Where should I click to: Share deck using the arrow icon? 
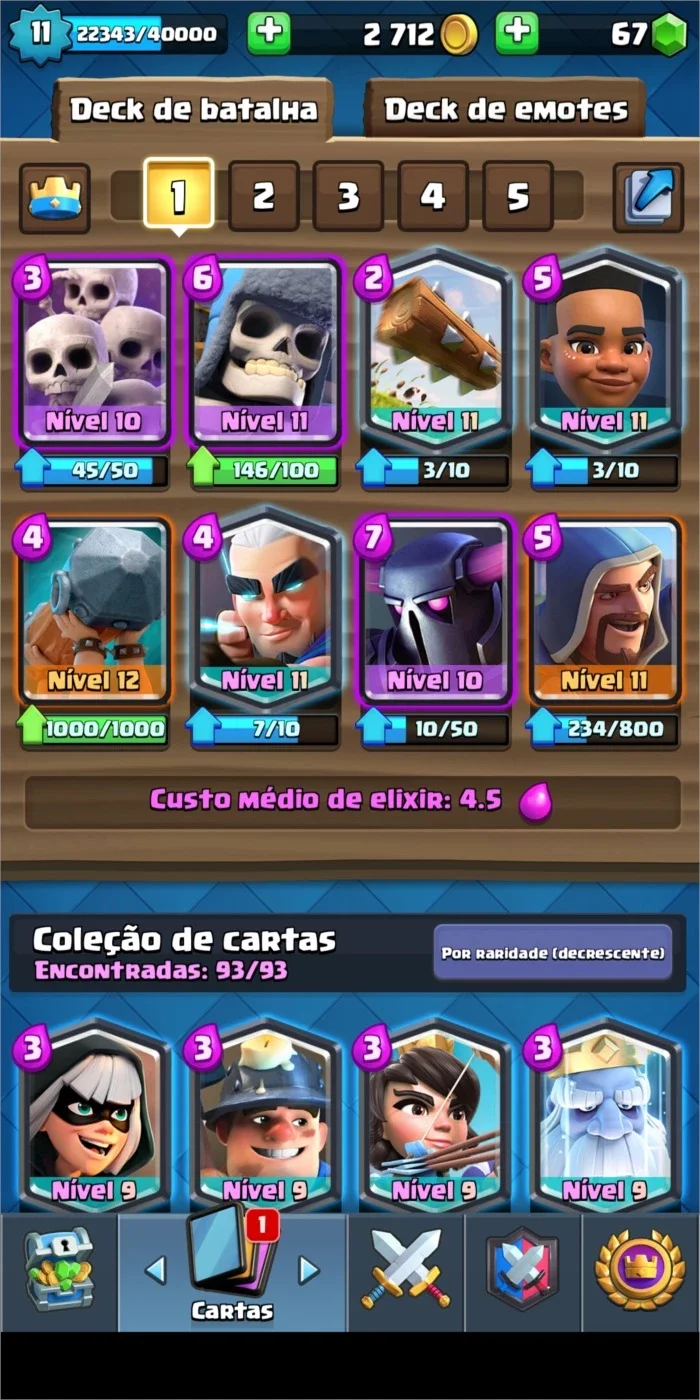click(x=647, y=197)
